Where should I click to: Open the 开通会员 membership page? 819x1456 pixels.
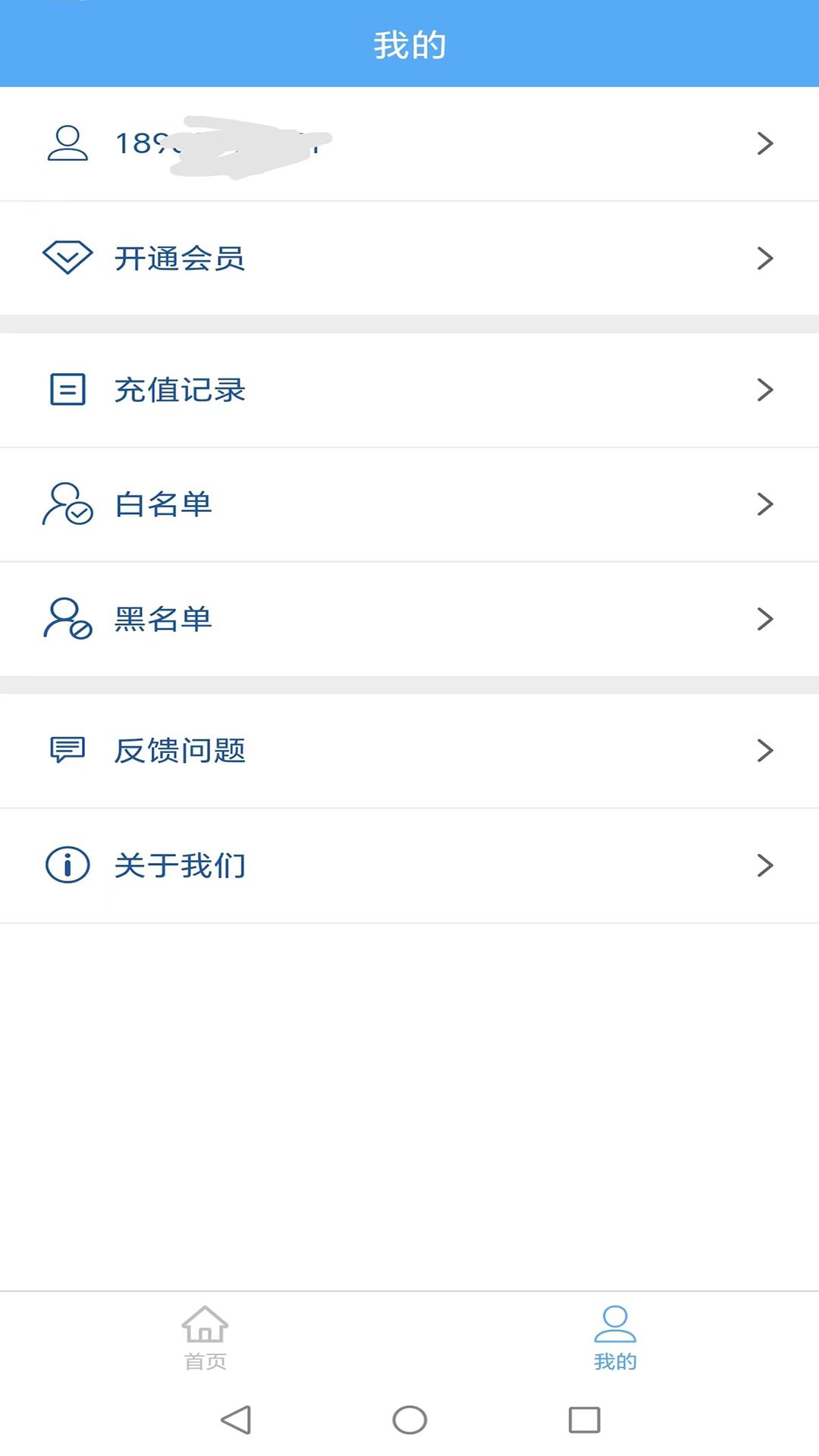click(409, 258)
